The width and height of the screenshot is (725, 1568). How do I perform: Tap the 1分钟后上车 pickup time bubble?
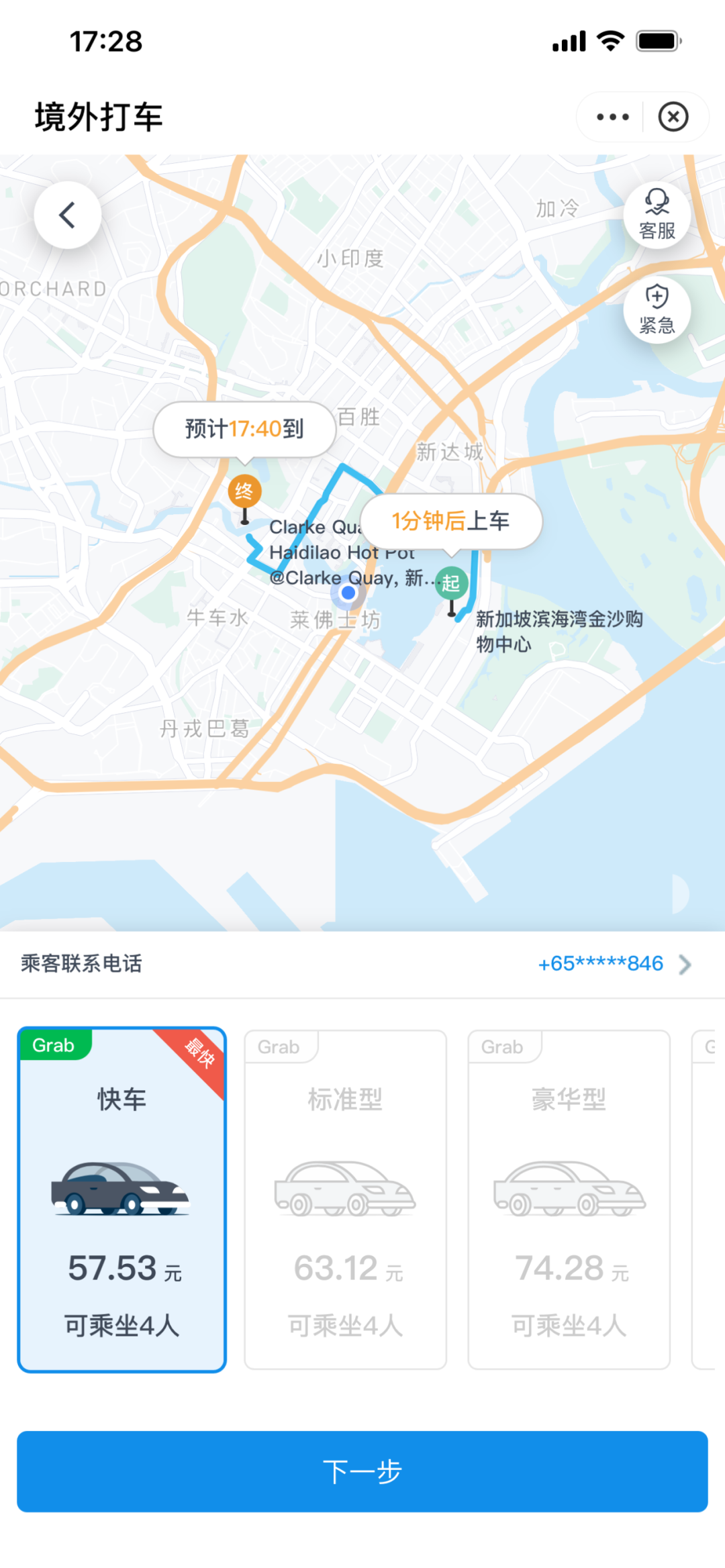point(451,520)
